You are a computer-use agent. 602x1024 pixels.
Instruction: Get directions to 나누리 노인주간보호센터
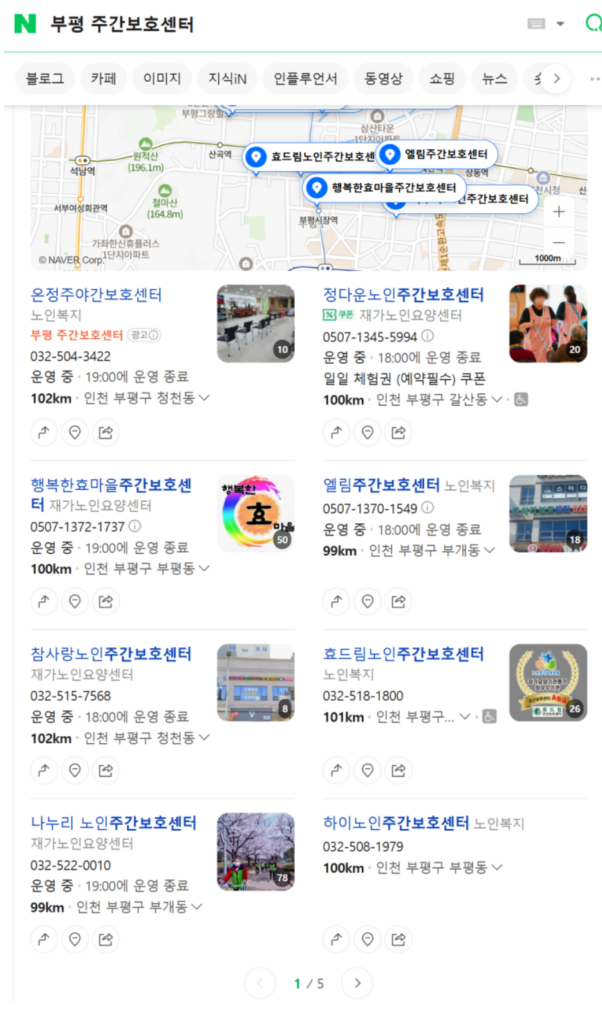coord(43,939)
